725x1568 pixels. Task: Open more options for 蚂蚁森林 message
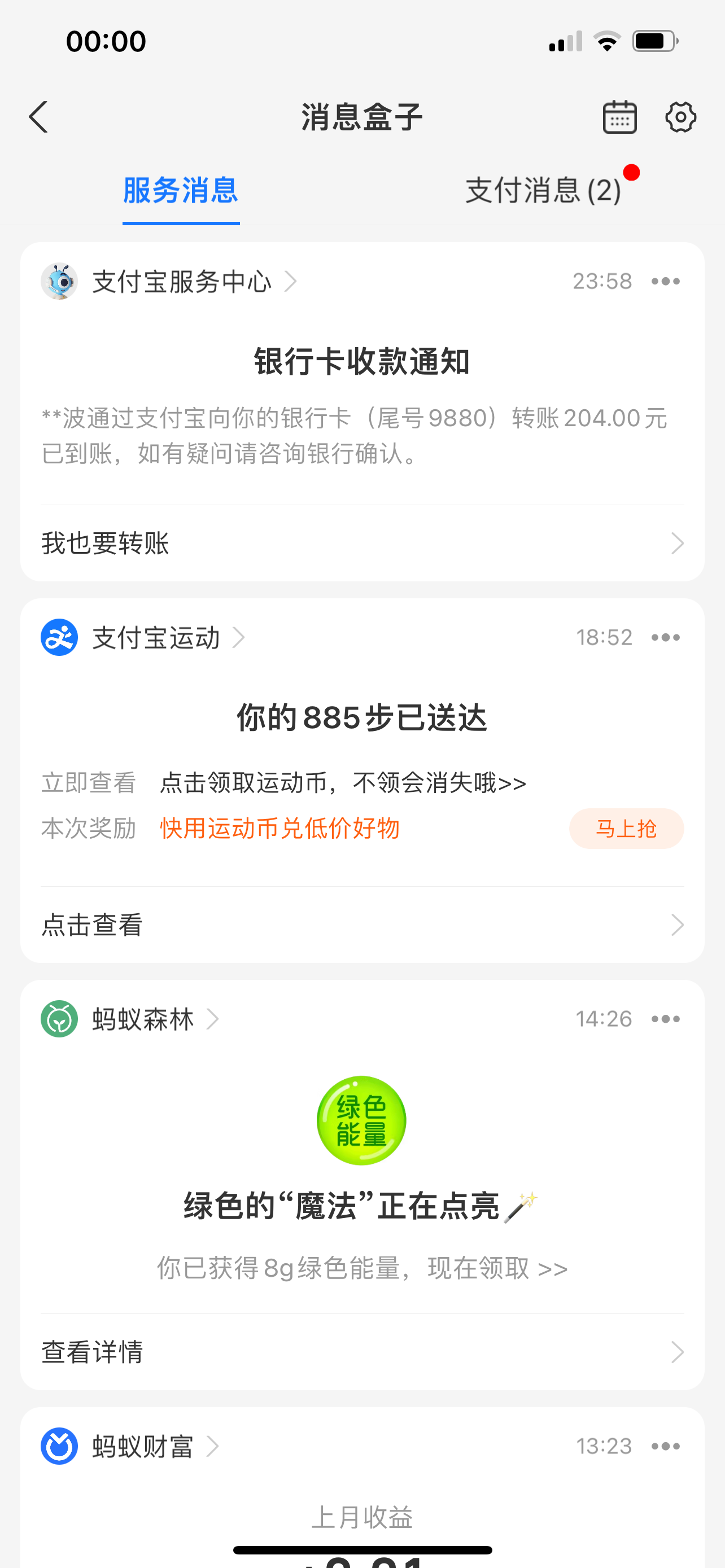pyautogui.click(x=665, y=1019)
